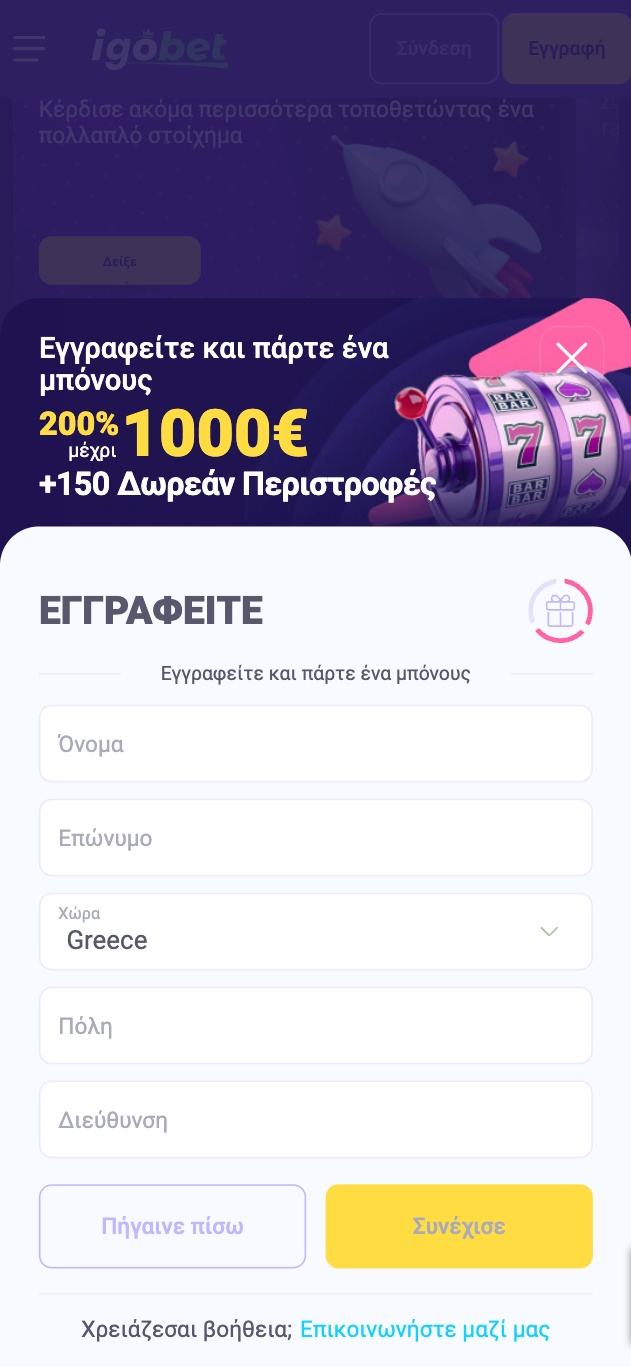Close the registration bonus popup
The width and height of the screenshot is (631, 1367).
click(x=572, y=357)
